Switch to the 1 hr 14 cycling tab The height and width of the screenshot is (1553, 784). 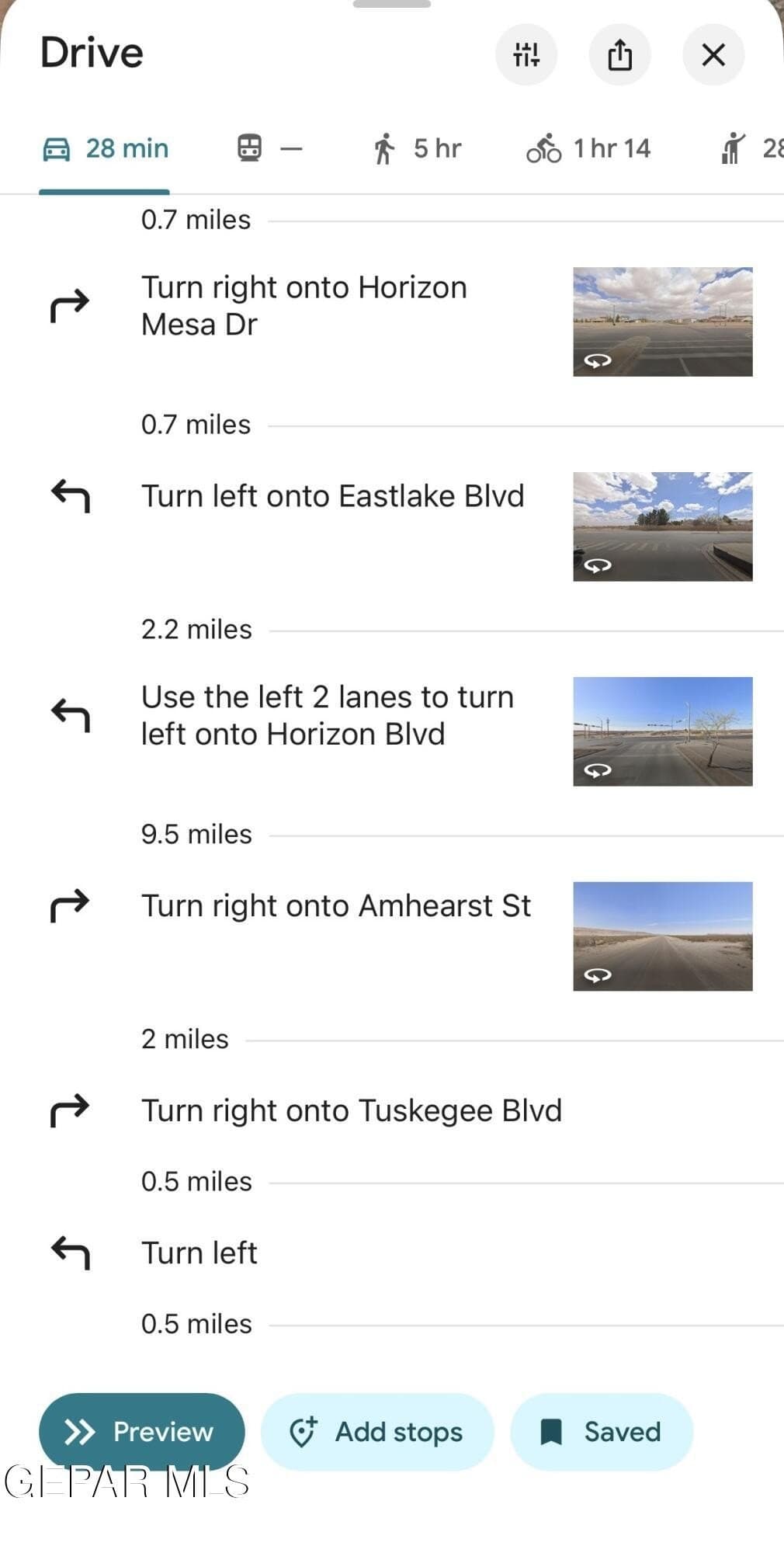[x=588, y=148]
